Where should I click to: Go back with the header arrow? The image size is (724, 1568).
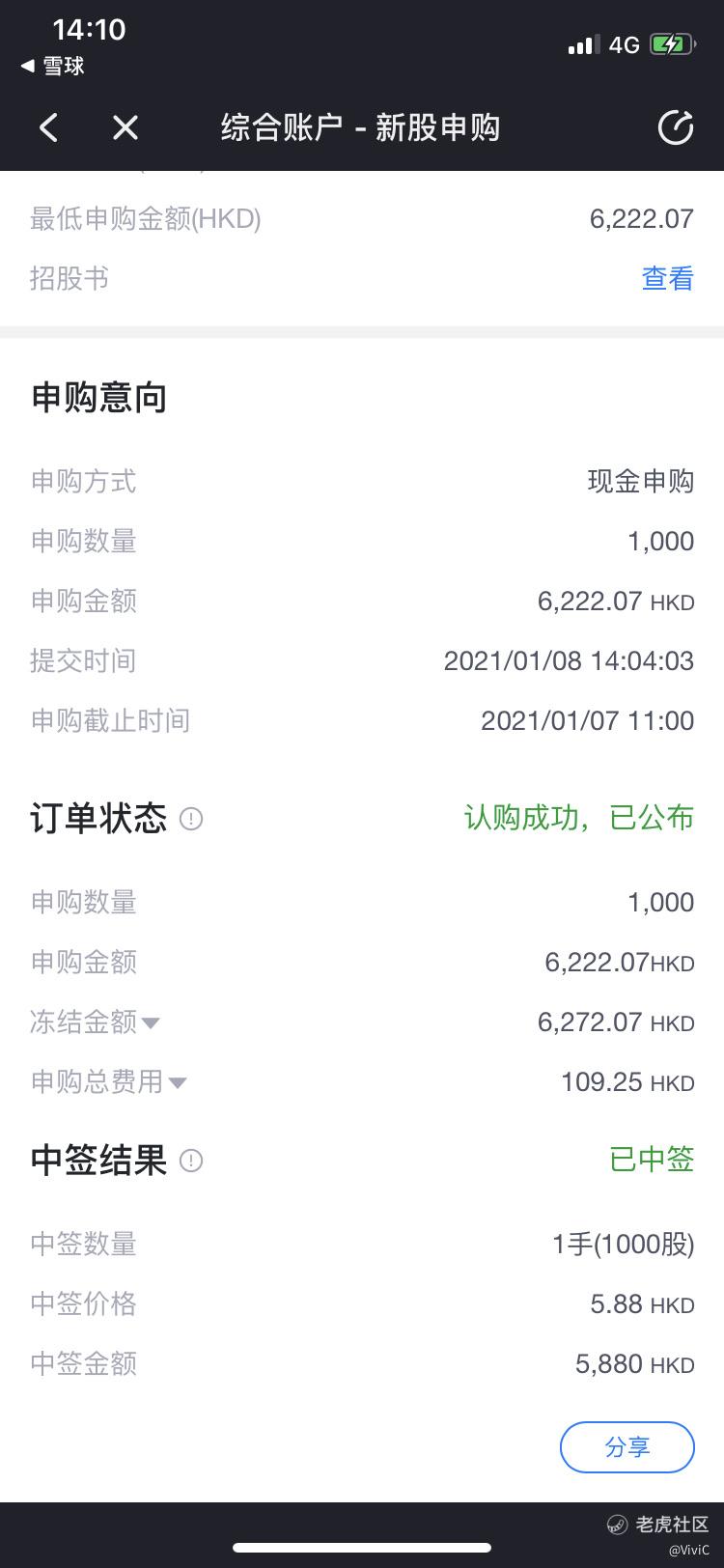tap(48, 127)
